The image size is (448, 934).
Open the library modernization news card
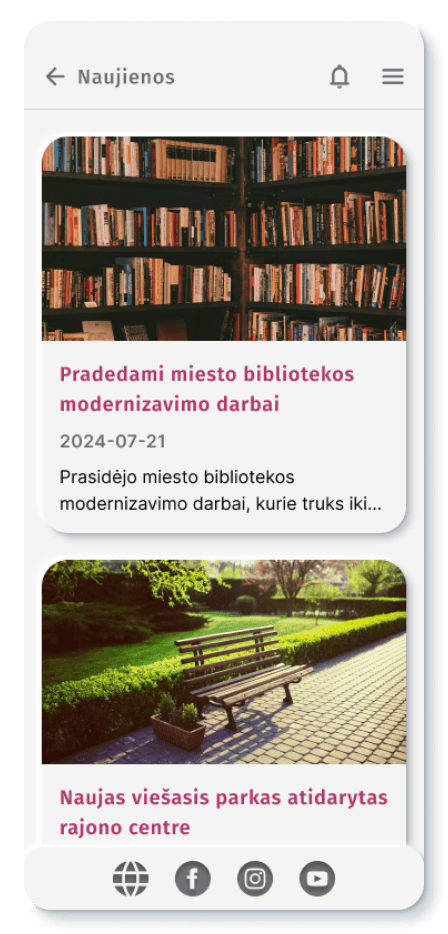[x=224, y=334]
